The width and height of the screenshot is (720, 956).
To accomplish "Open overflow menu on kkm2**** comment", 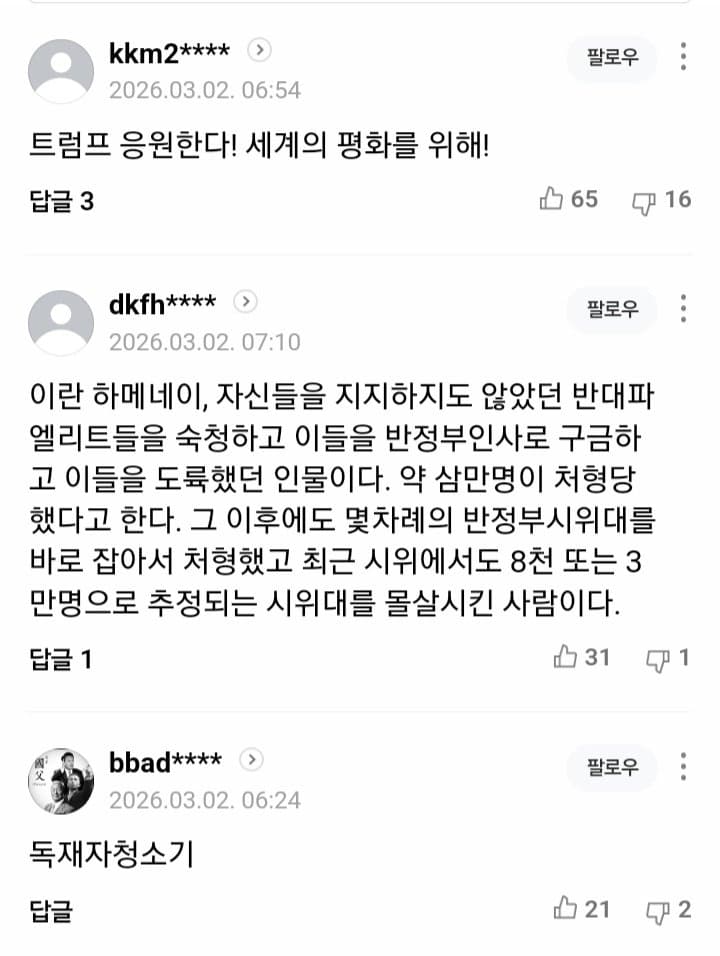I will 683,57.
